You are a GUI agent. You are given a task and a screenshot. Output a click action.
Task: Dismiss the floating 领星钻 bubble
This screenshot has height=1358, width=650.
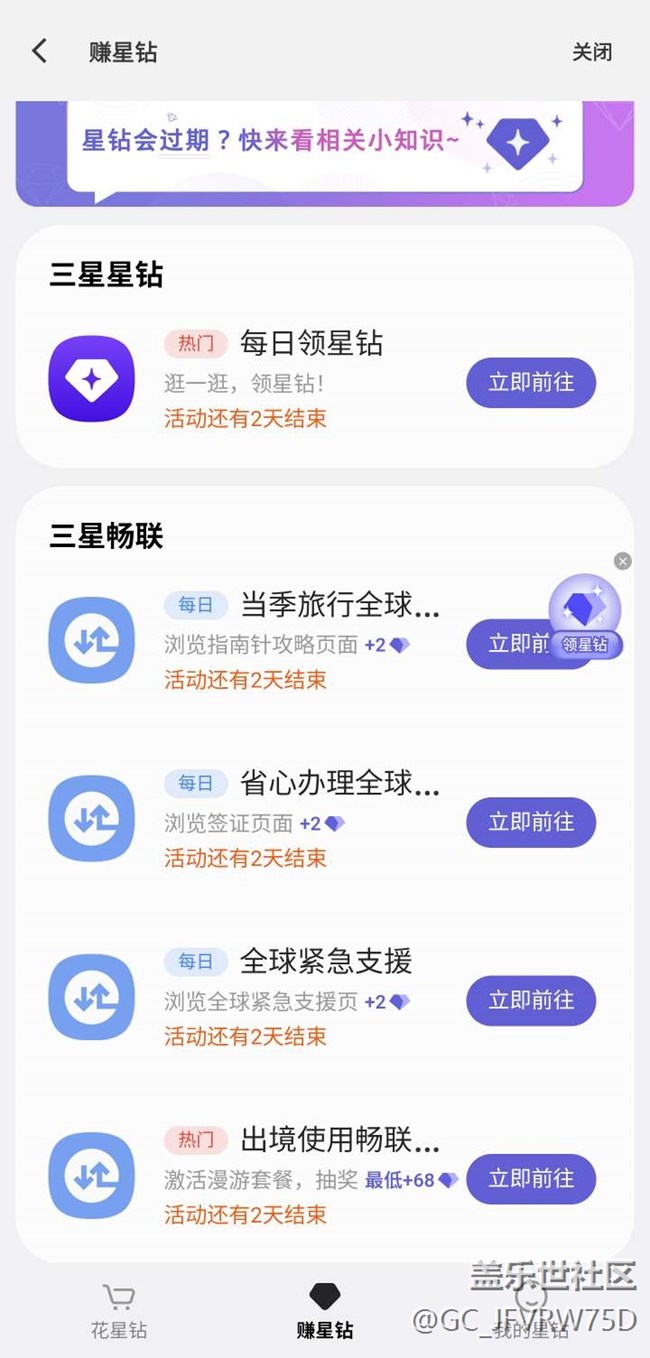point(623,561)
